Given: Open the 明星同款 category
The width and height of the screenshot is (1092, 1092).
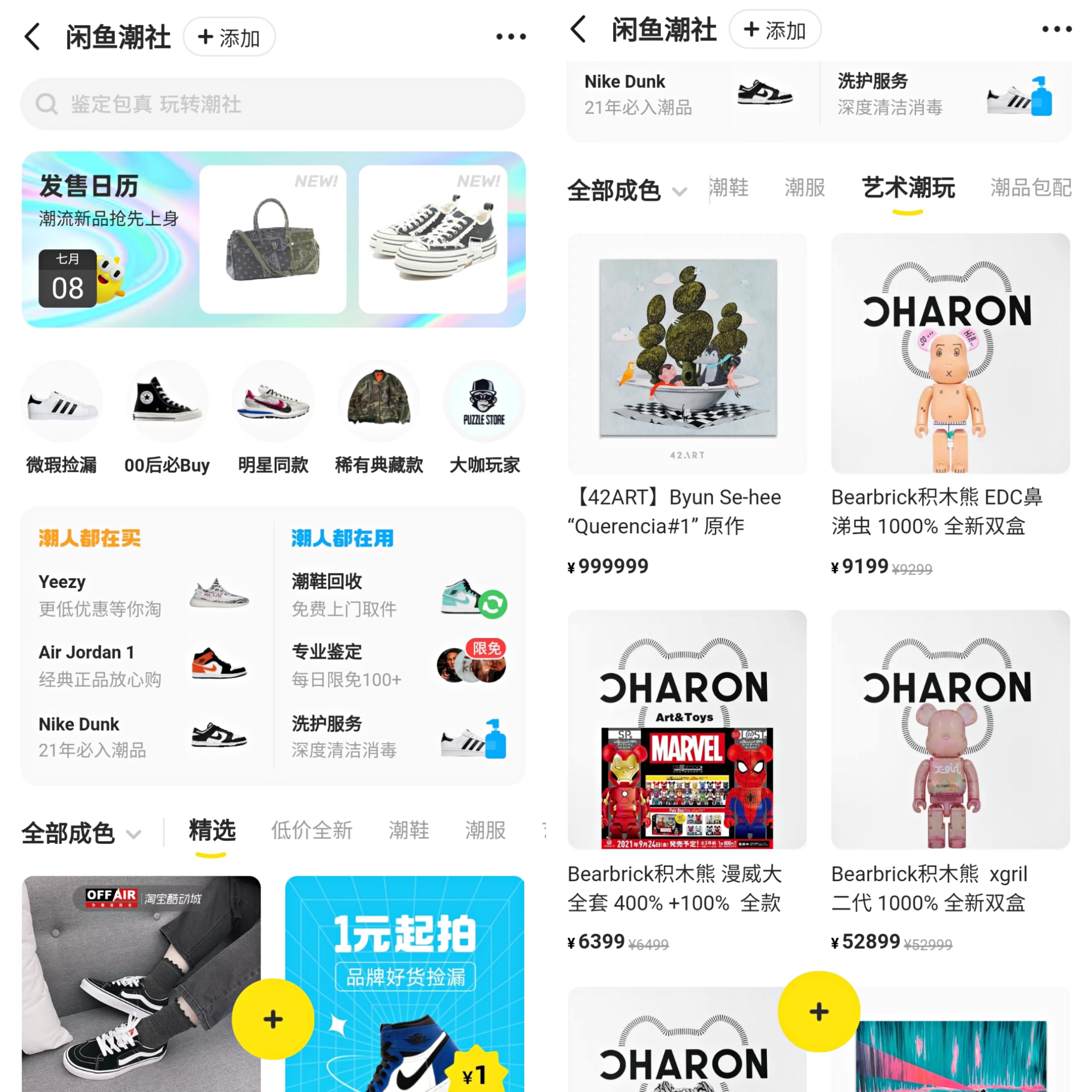Looking at the screenshot, I should pos(272,418).
